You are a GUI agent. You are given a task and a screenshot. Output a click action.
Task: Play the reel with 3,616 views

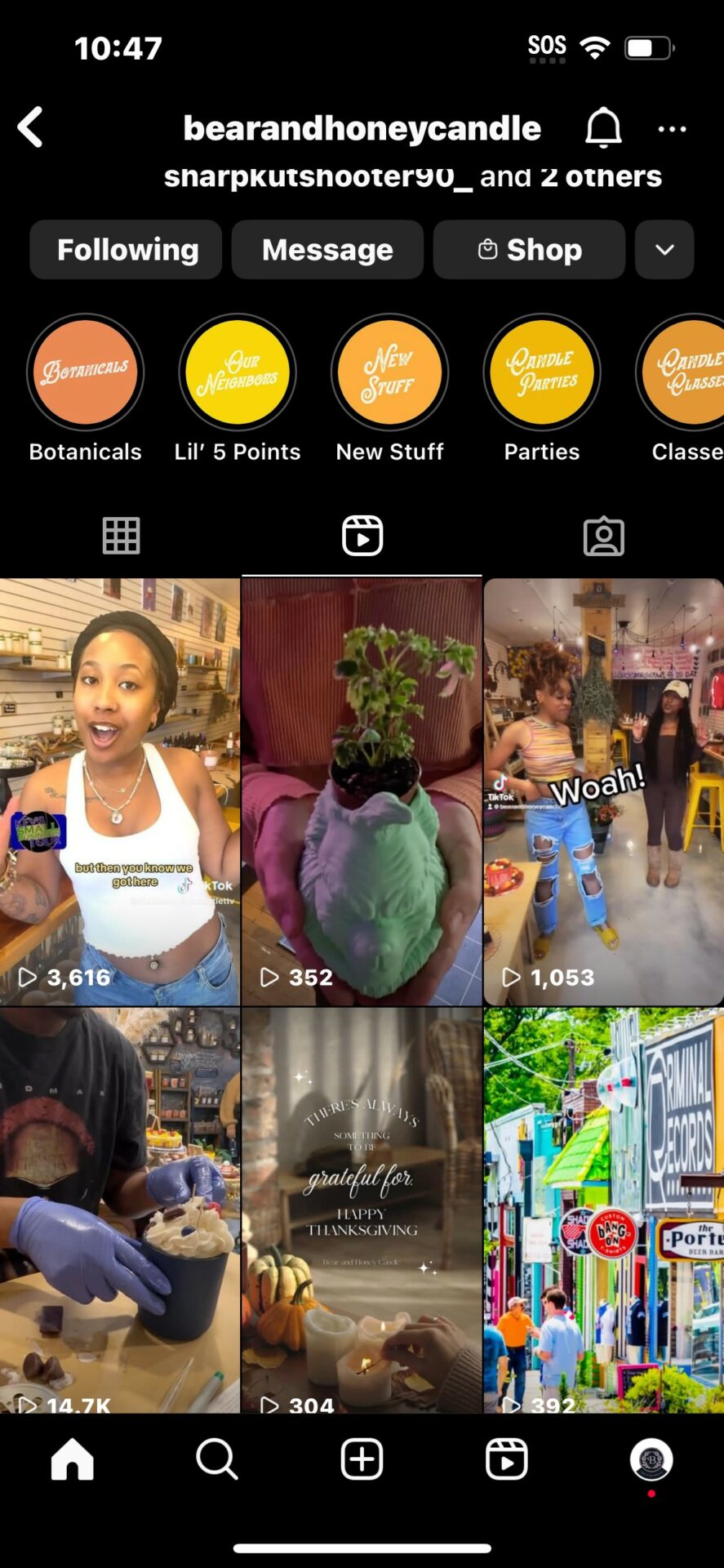120,792
